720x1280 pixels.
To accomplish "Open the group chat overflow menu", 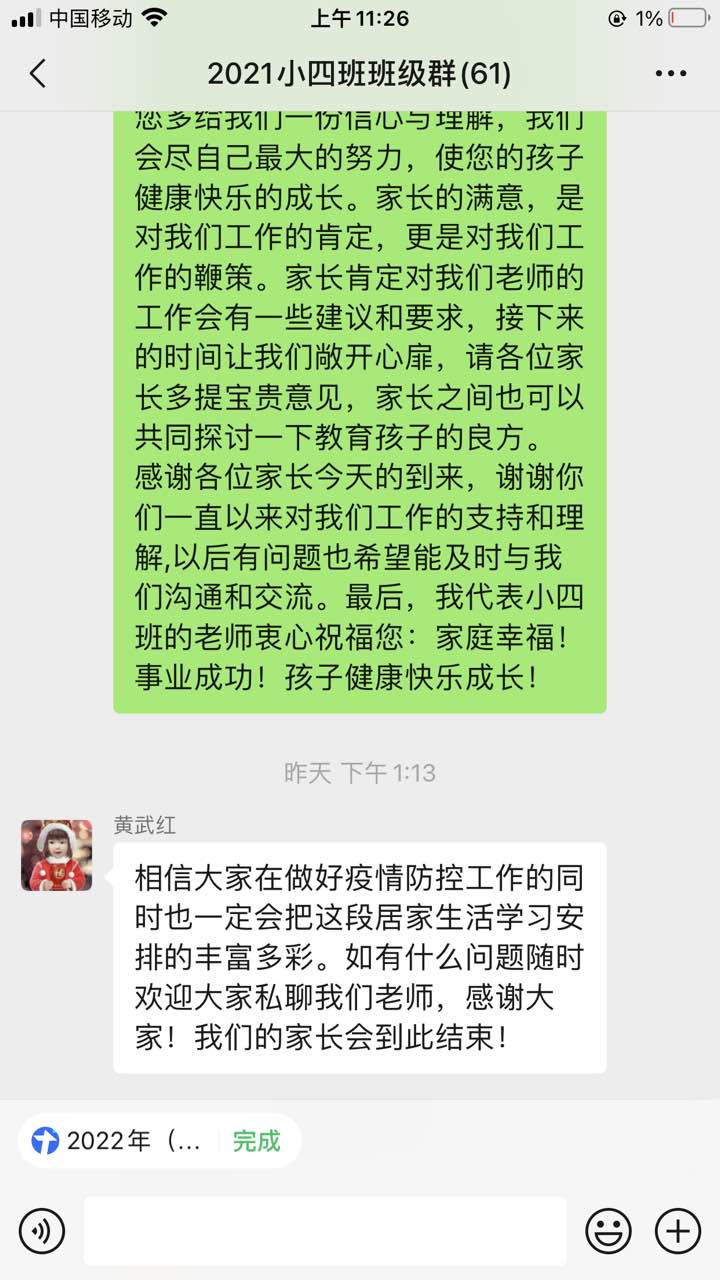I will point(671,73).
